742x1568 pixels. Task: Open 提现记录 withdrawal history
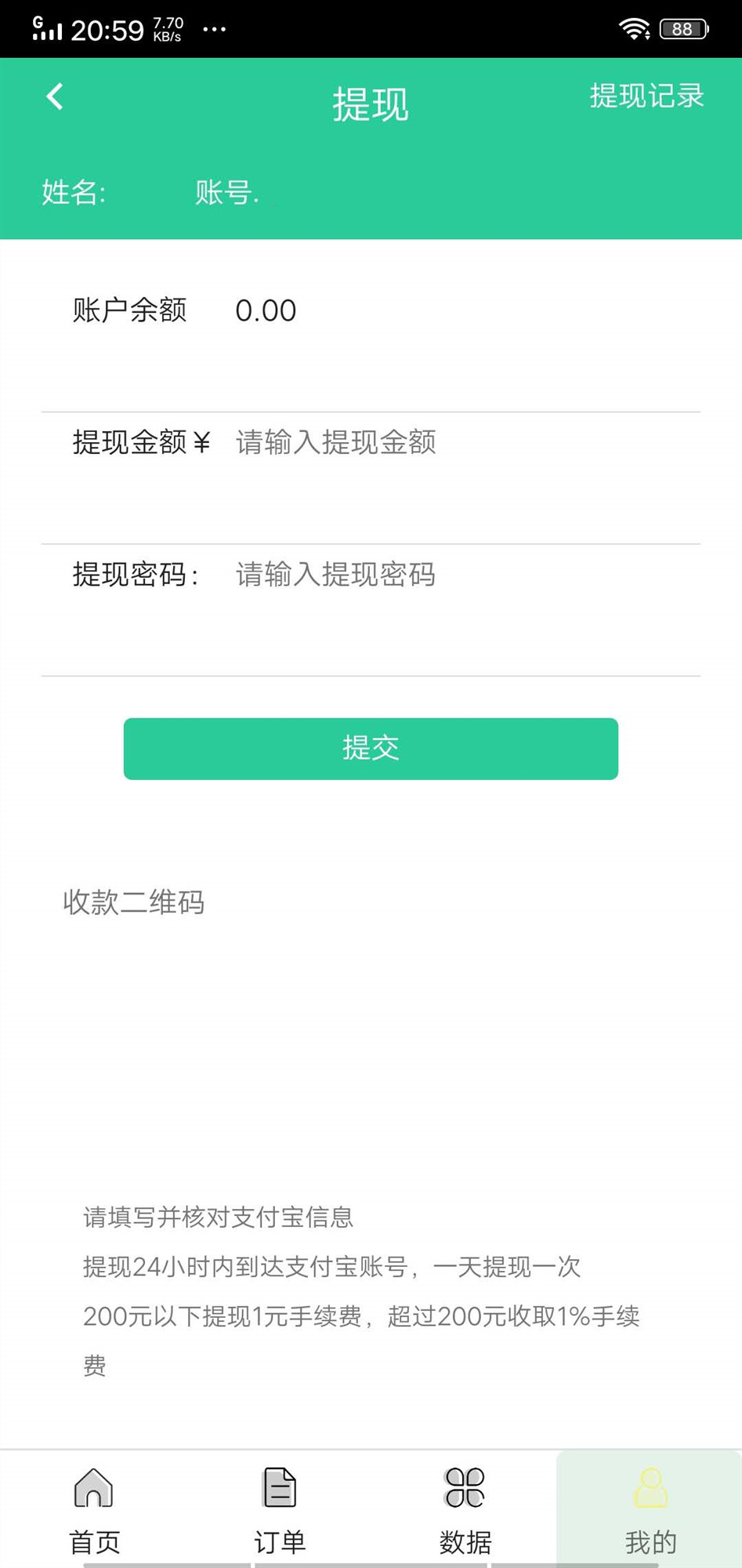point(647,96)
